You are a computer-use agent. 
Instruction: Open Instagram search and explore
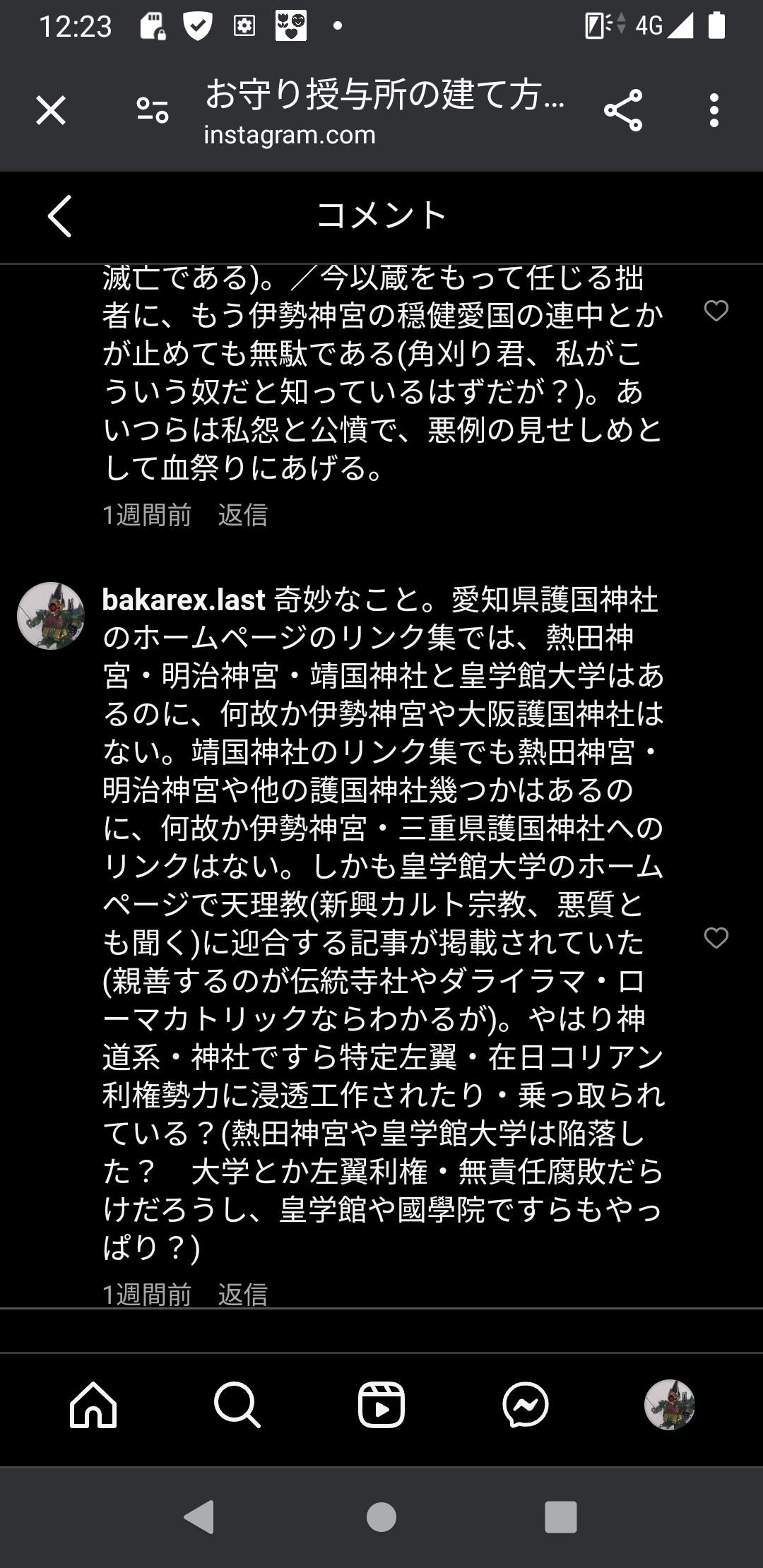pyautogui.click(x=237, y=1405)
